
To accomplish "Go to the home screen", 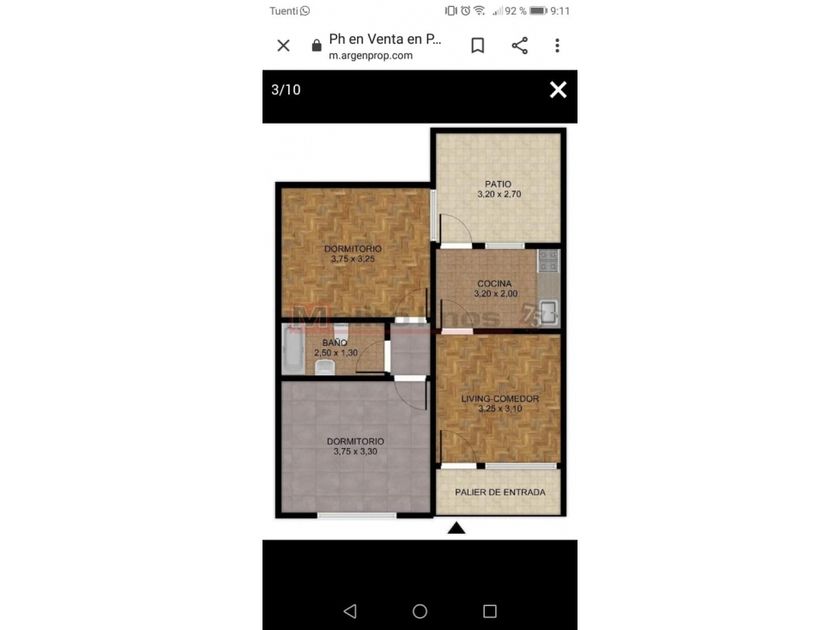I will coord(420,611).
